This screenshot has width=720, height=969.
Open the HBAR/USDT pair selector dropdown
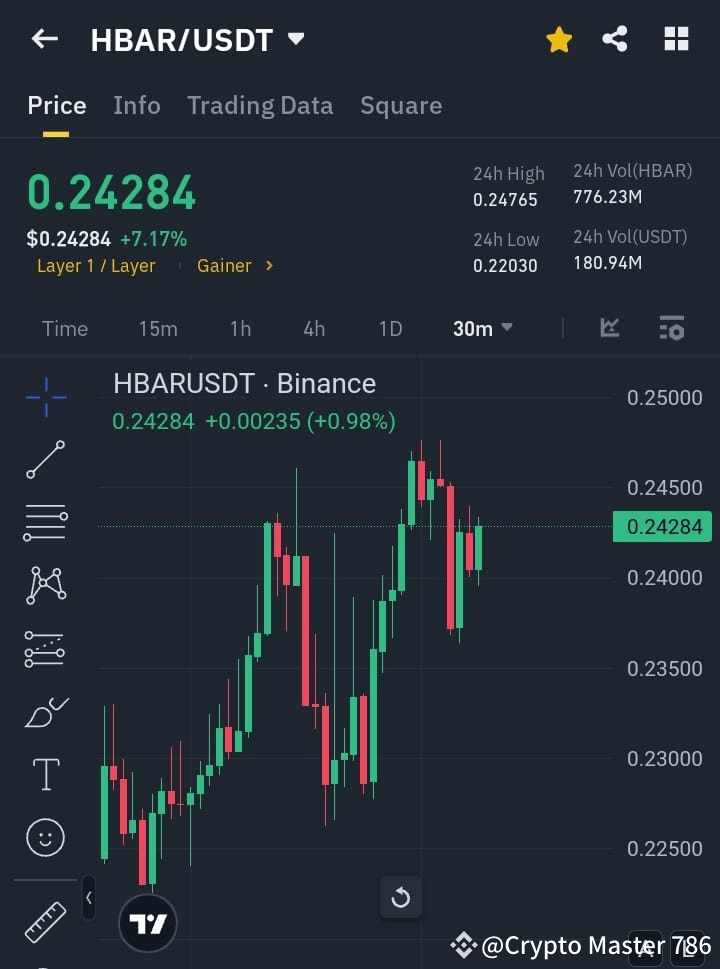pos(295,39)
